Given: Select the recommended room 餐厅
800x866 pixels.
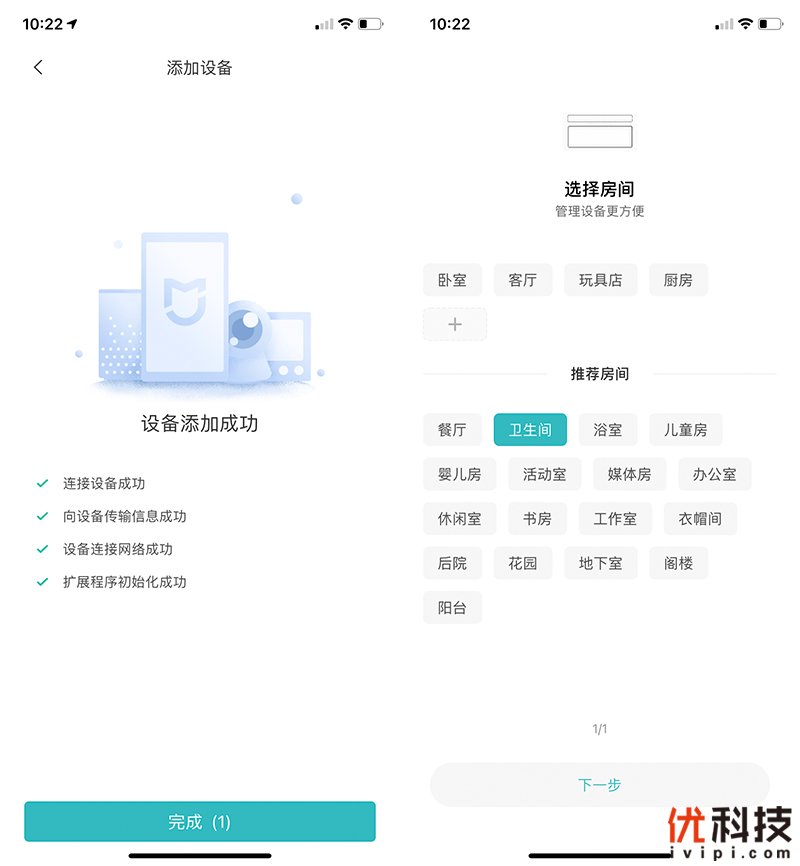Looking at the screenshot, I should (x=452, y=430).
